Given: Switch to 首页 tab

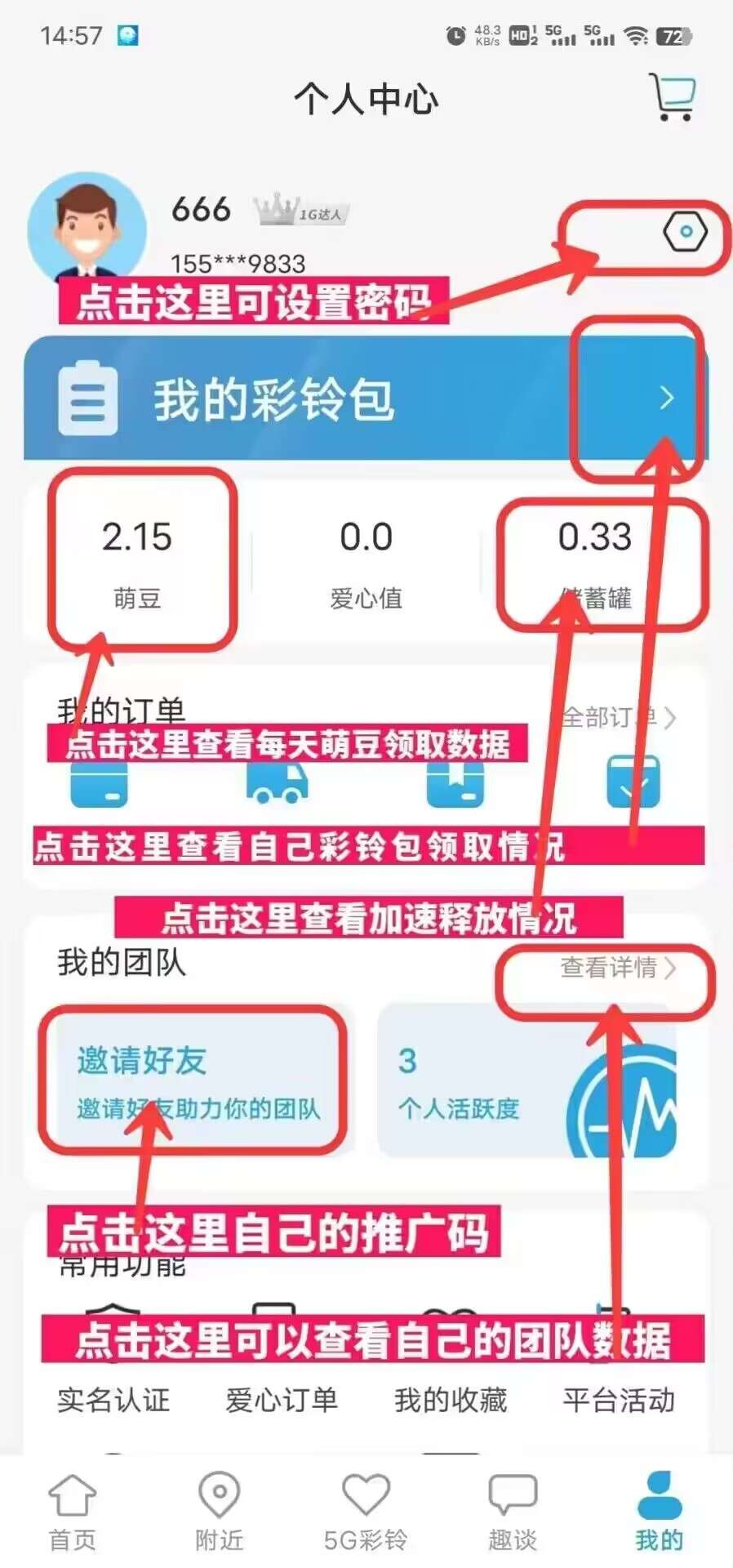Looking at the screenshot, I should point(73,1511).
